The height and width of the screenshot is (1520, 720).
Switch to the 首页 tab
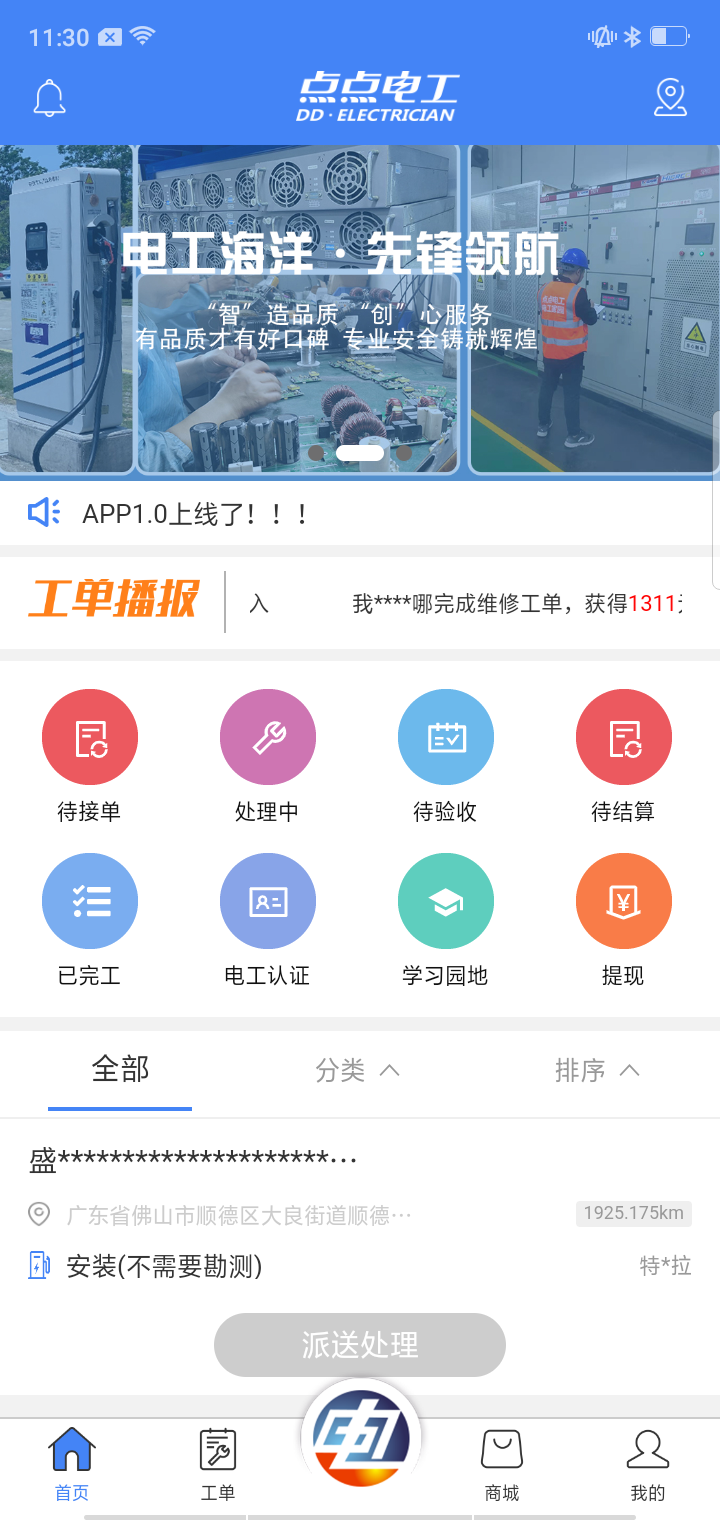click(72, 1464)
